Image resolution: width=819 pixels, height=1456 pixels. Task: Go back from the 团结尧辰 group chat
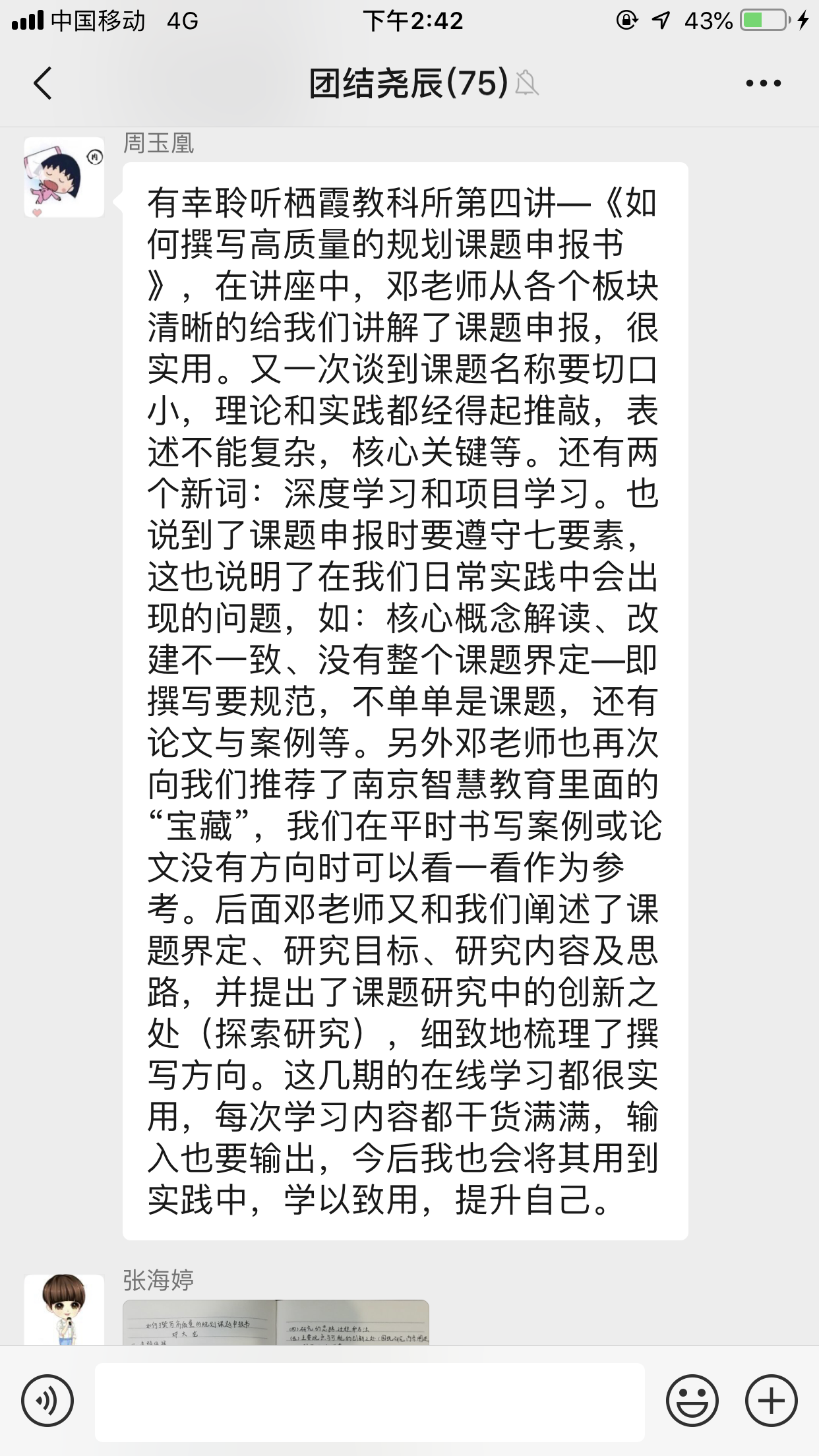pos(43,83)
